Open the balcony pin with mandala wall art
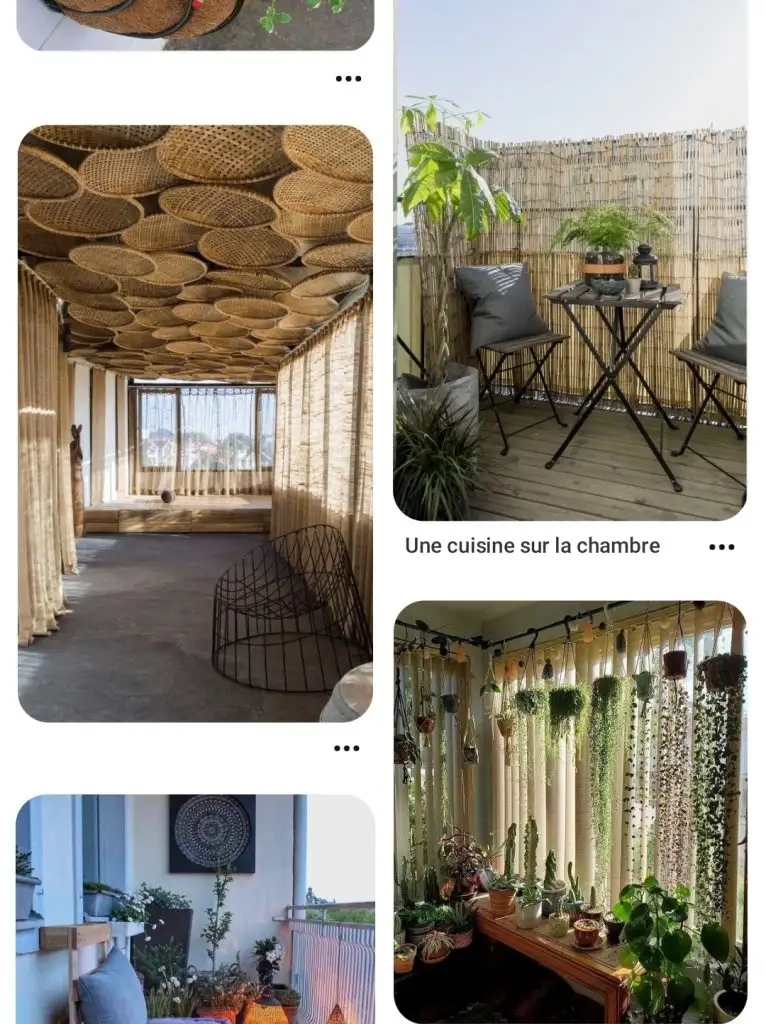The image size is (766, 1024). click(x=195, y=908)
